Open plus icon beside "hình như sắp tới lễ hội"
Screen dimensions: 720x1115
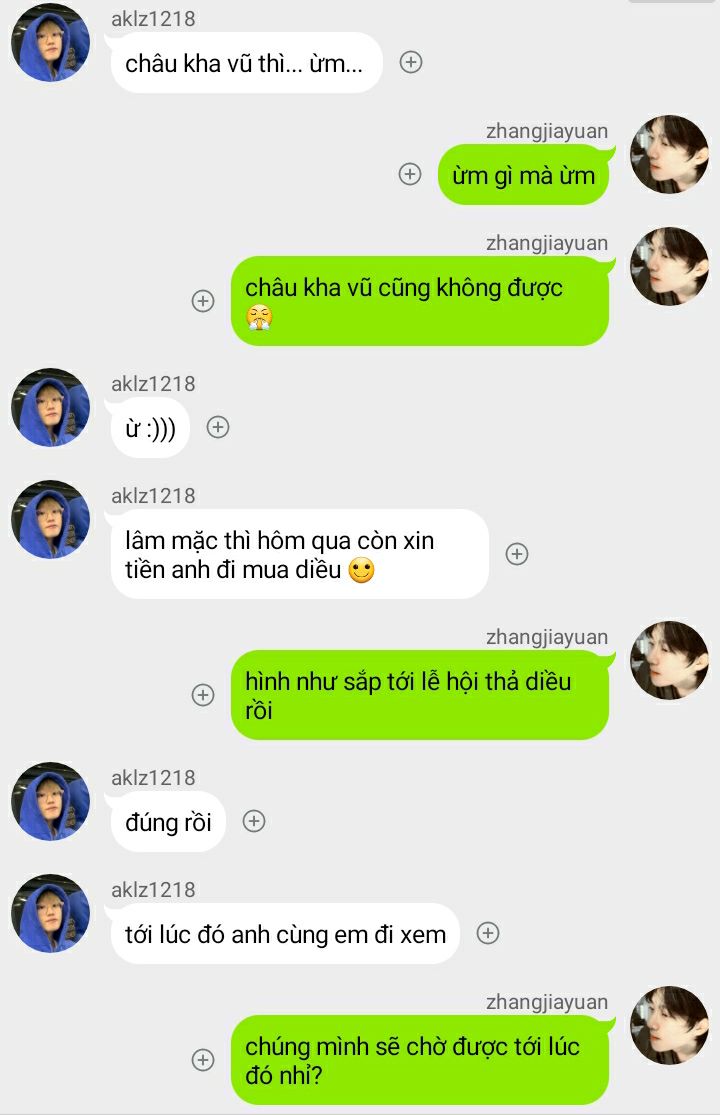[203, 695]
